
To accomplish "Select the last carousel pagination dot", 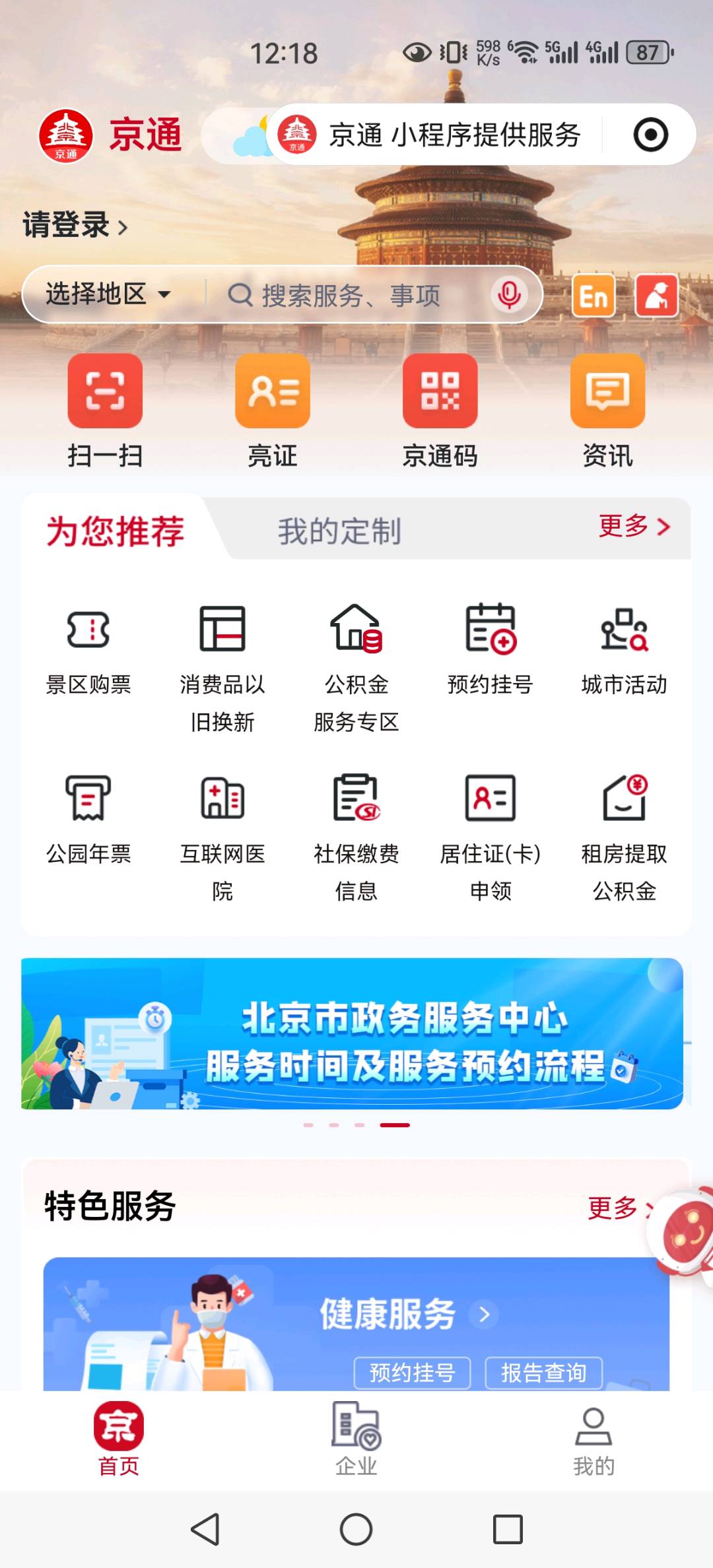I will [394, 1125].
